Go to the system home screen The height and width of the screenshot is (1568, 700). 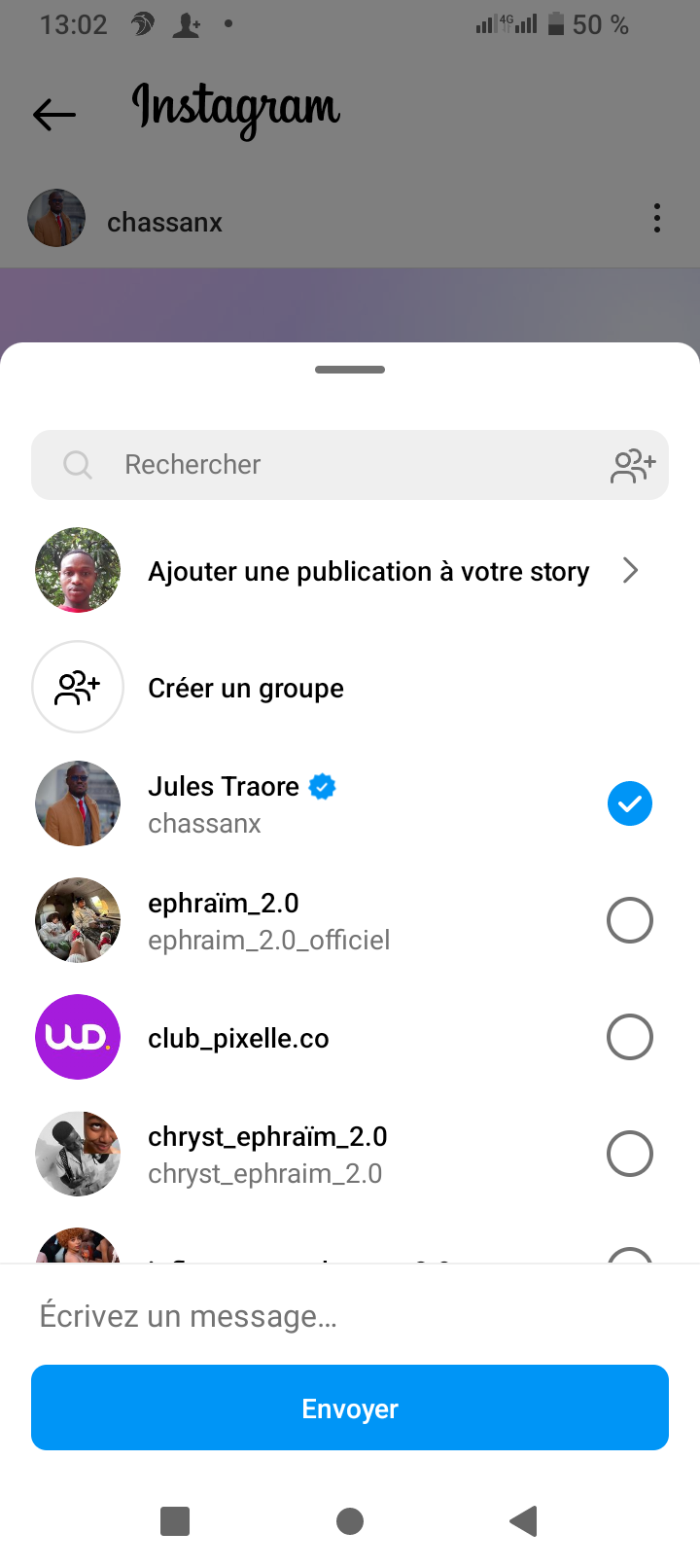(x=350, y=1520)
